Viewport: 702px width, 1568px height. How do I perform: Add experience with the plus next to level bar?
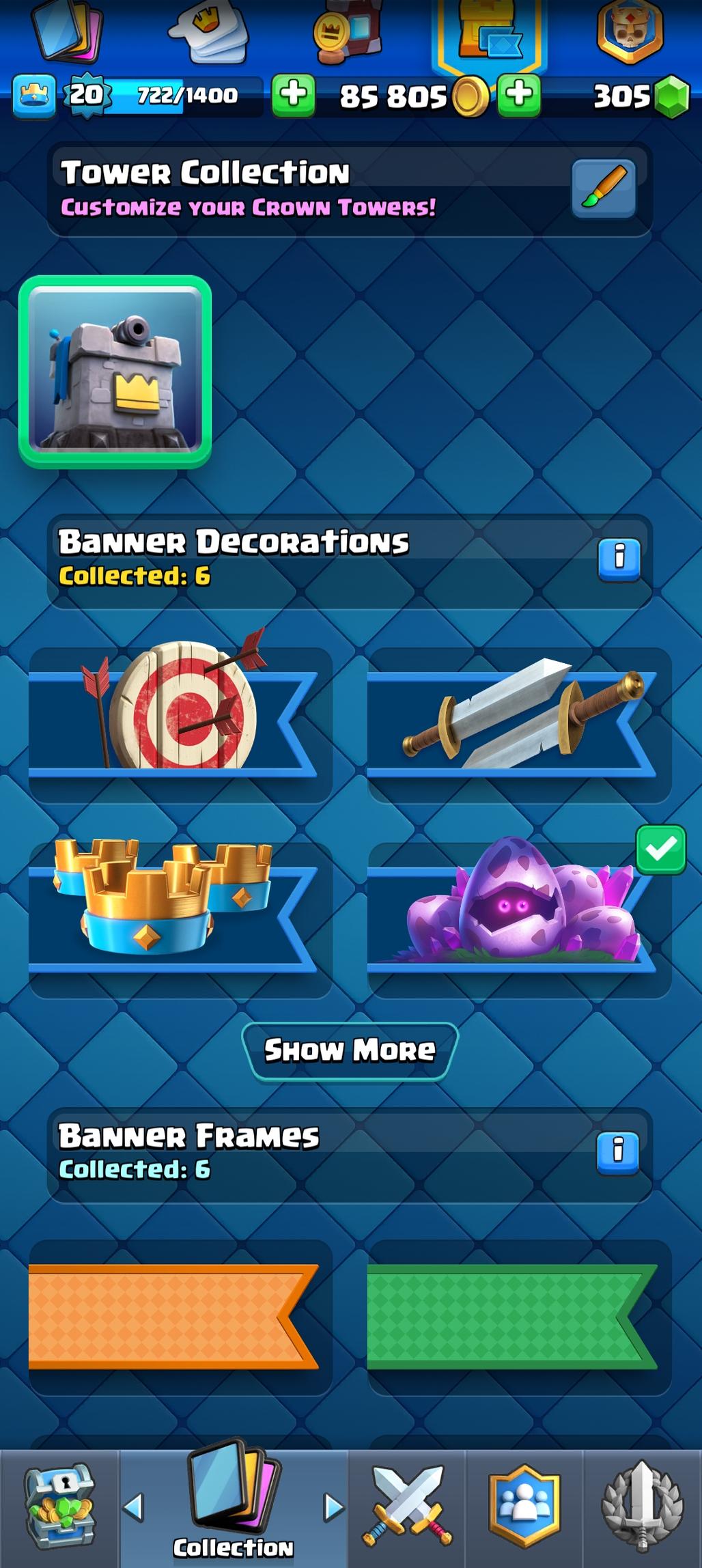294,96
